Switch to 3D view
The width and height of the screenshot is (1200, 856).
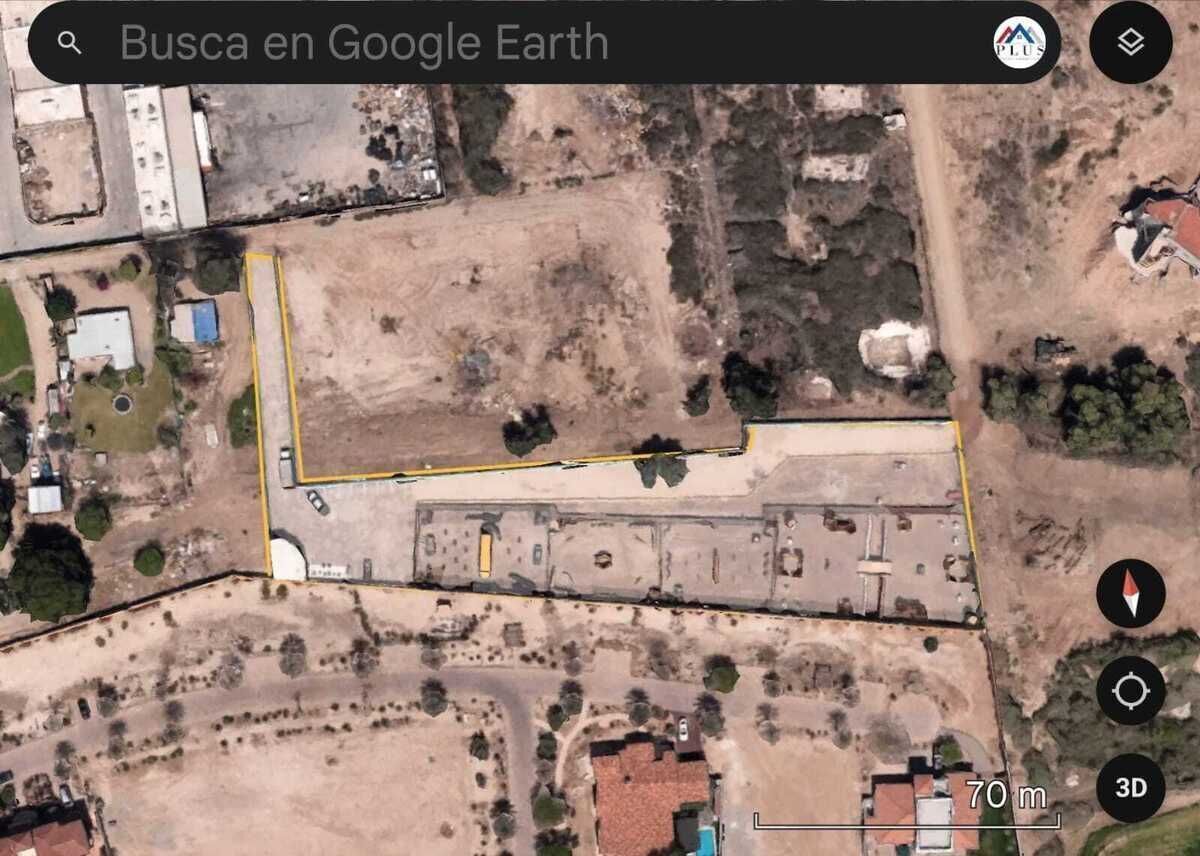pyautogui.click(x=1130, y=787)
